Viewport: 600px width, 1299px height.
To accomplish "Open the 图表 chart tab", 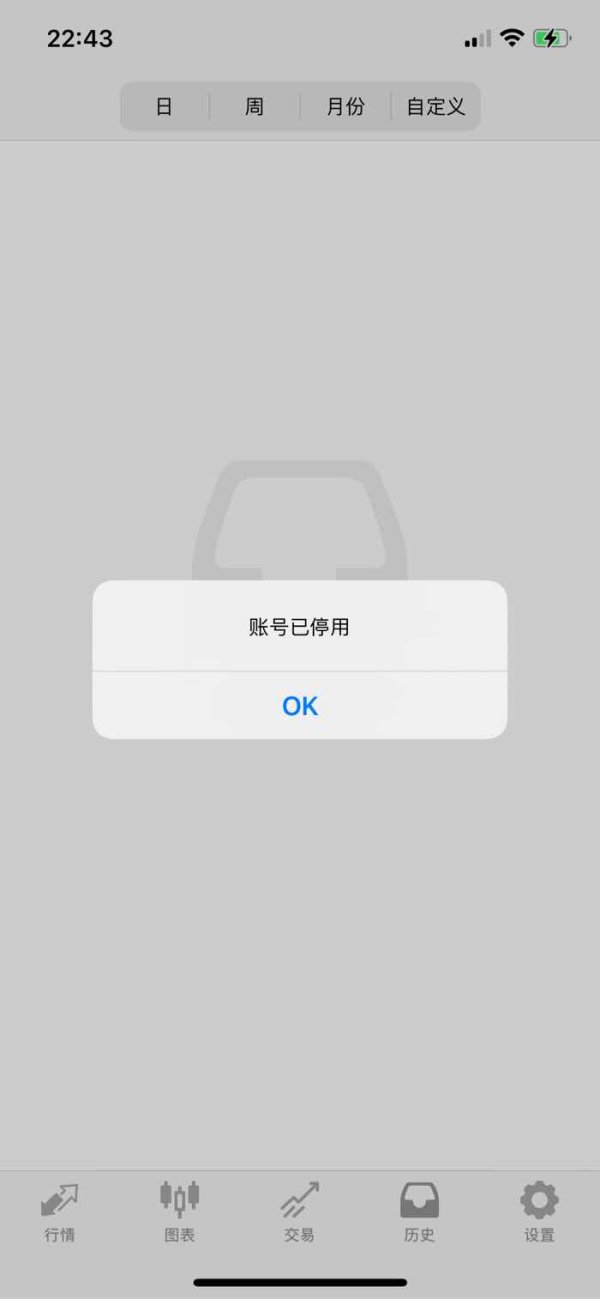I will pyautogui.click(x=180, y=1212).
